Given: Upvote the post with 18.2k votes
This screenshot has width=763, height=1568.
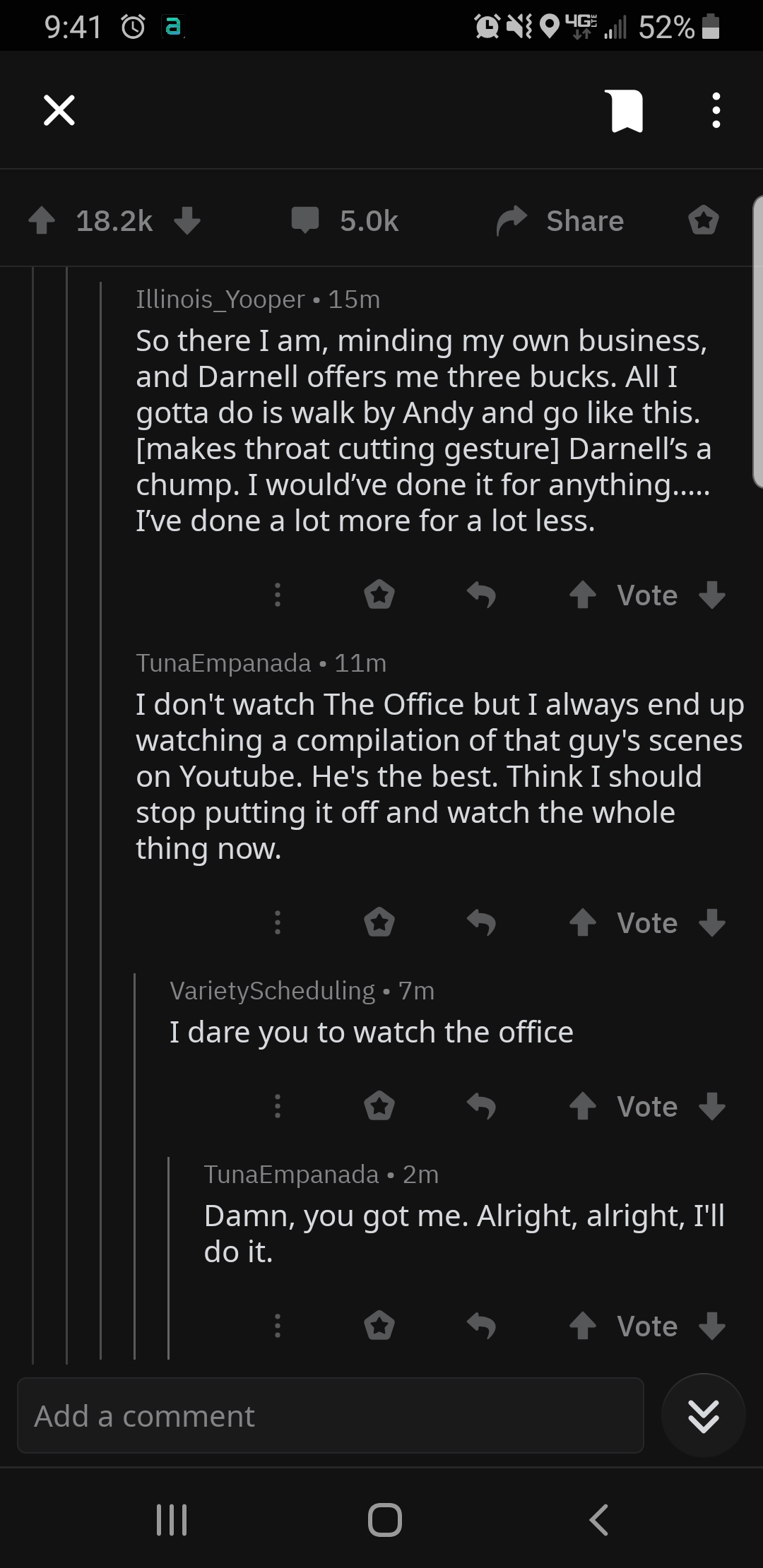Looking at the screenshot, I should [42, 221].
